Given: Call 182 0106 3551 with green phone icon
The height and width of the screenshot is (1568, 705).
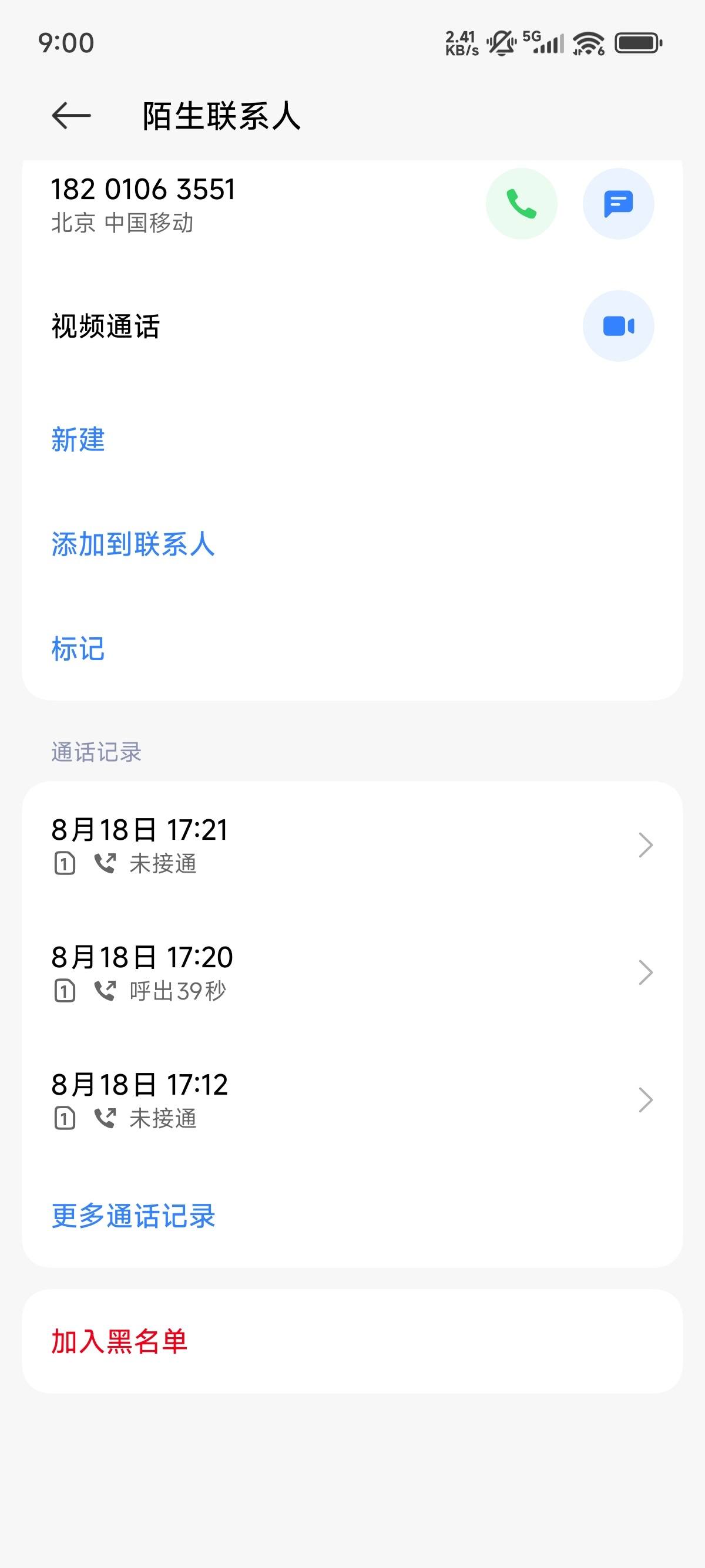Looking at the screenshot, I should [521, 203].
